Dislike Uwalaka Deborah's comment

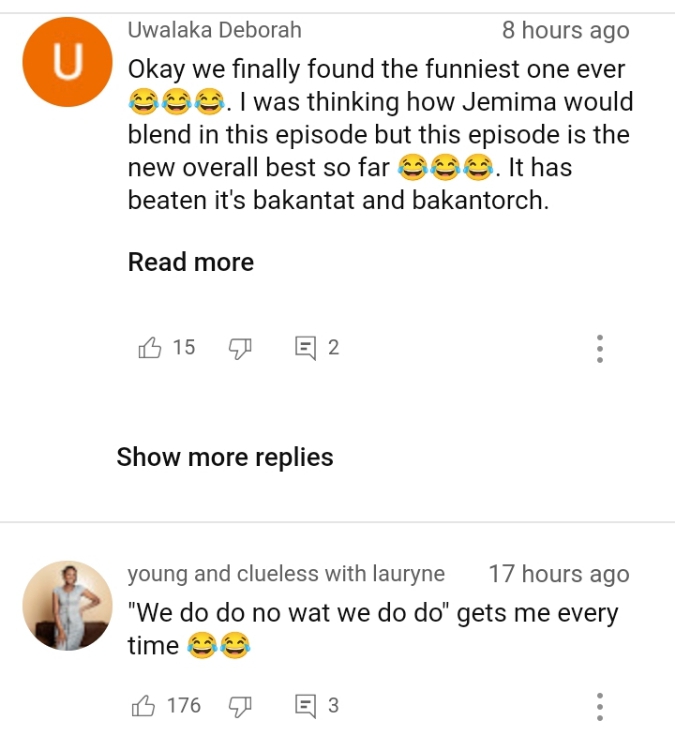(240, 348)
